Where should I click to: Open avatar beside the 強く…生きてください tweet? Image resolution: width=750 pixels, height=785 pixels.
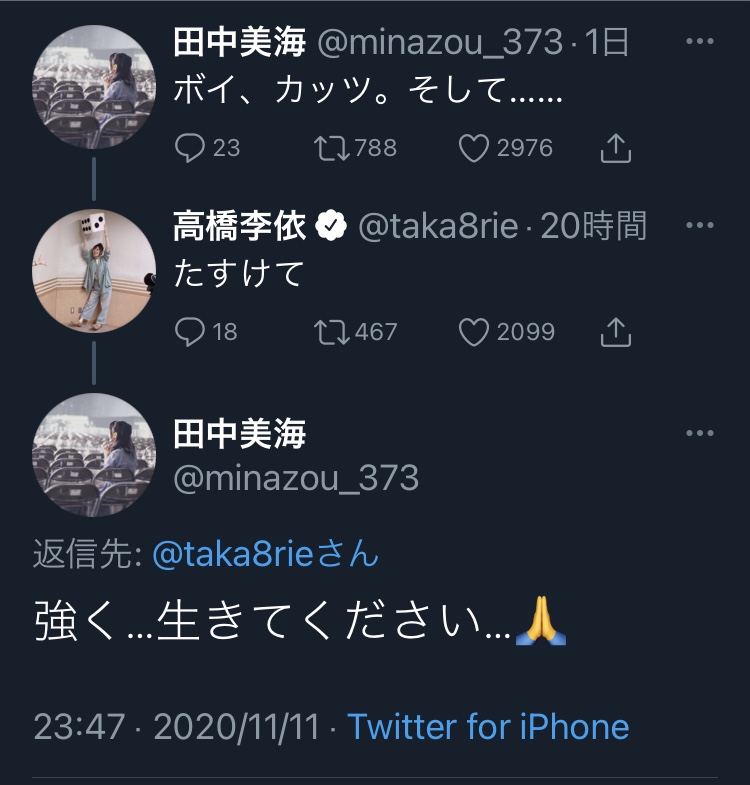(95, 454)
